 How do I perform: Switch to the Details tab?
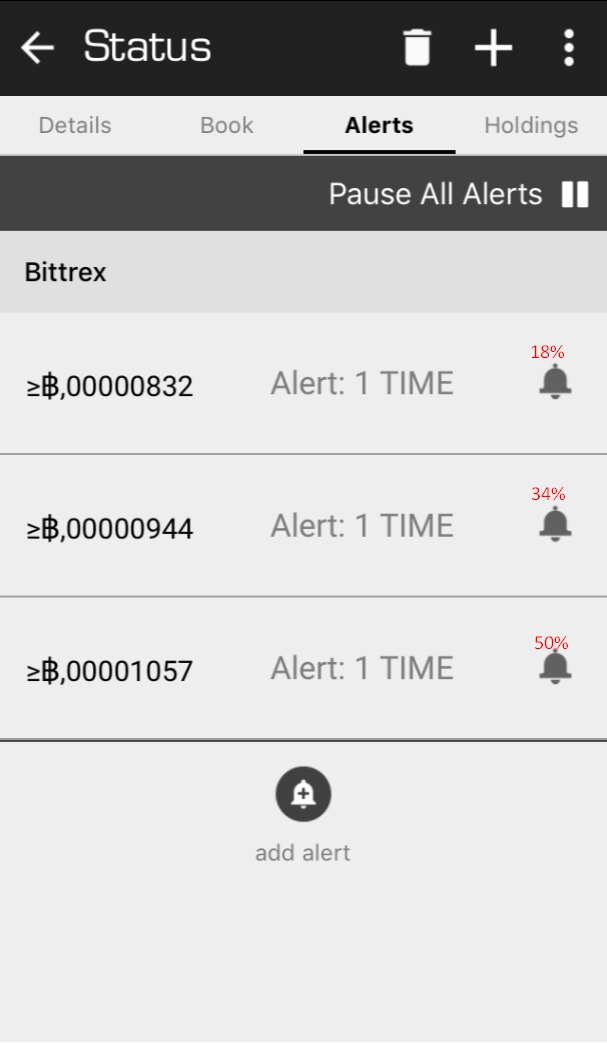75,126
